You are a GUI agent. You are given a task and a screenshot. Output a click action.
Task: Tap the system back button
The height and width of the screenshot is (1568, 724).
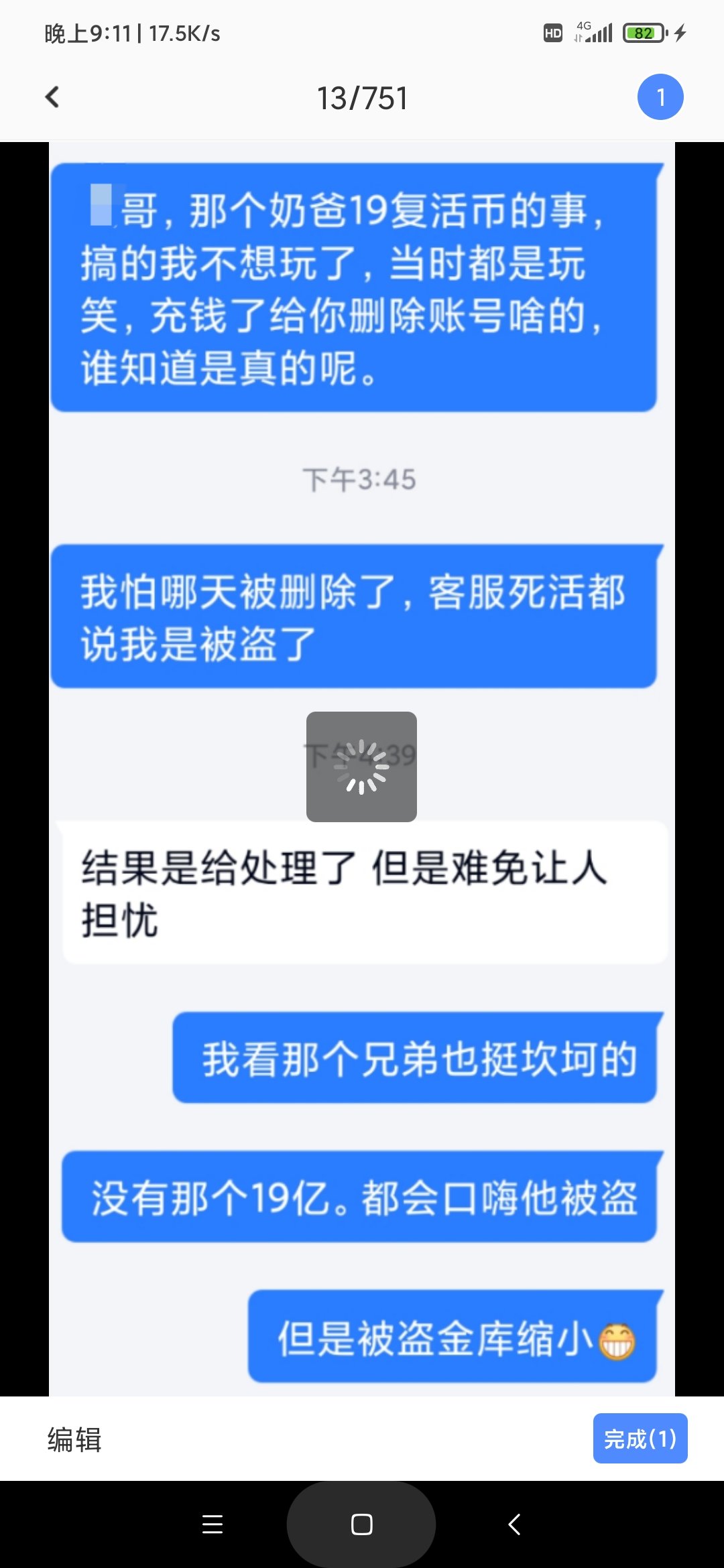[x=514, y=1524]
